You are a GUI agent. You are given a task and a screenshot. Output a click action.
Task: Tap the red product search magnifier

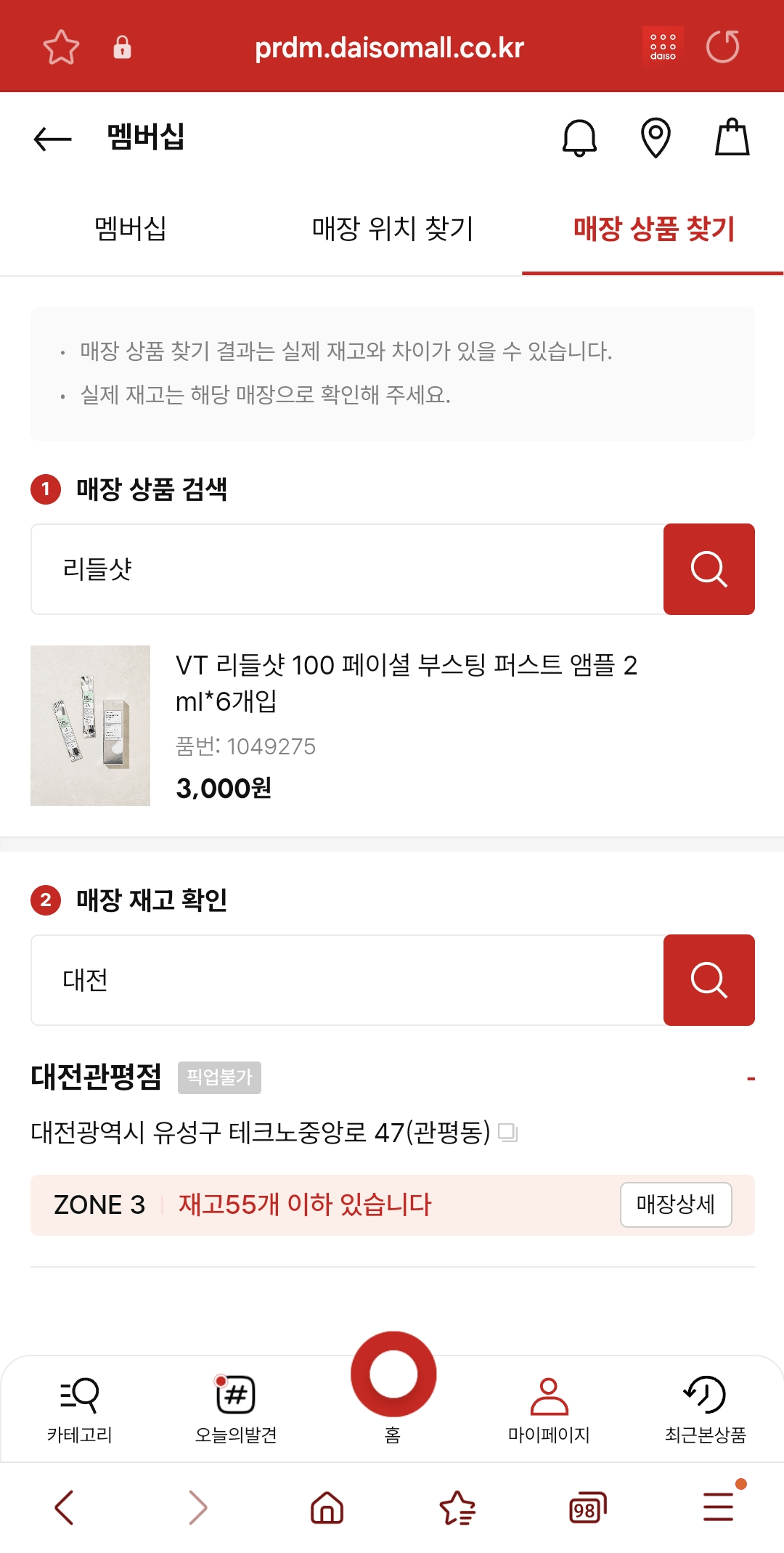coord(709,568)
